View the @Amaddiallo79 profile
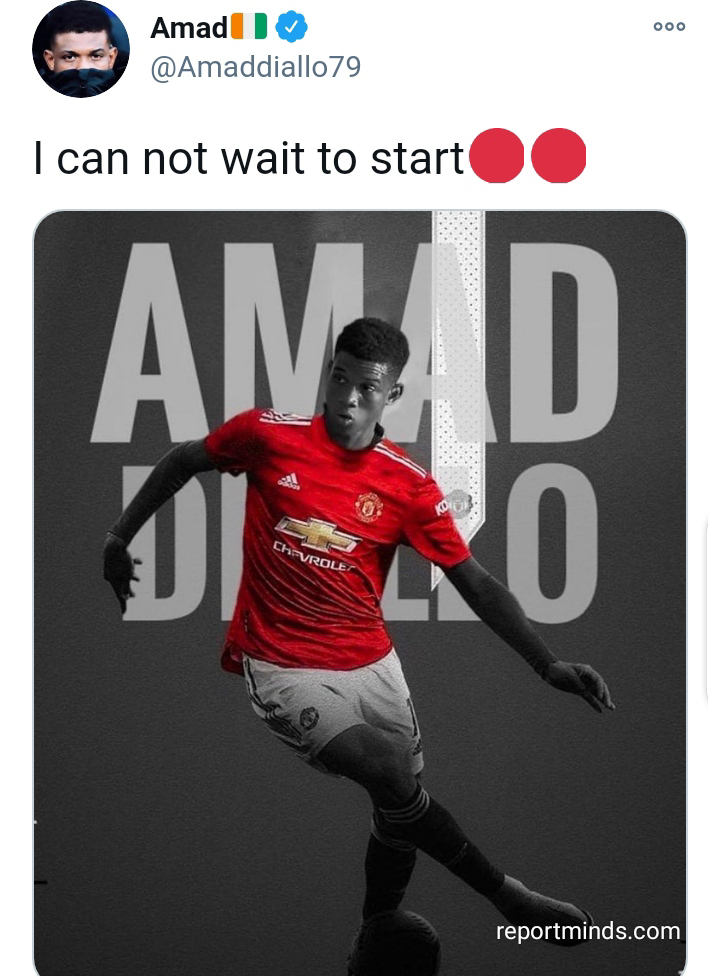Image resolution: width=708 pixels, height=976 pixels. coord(255,67)
